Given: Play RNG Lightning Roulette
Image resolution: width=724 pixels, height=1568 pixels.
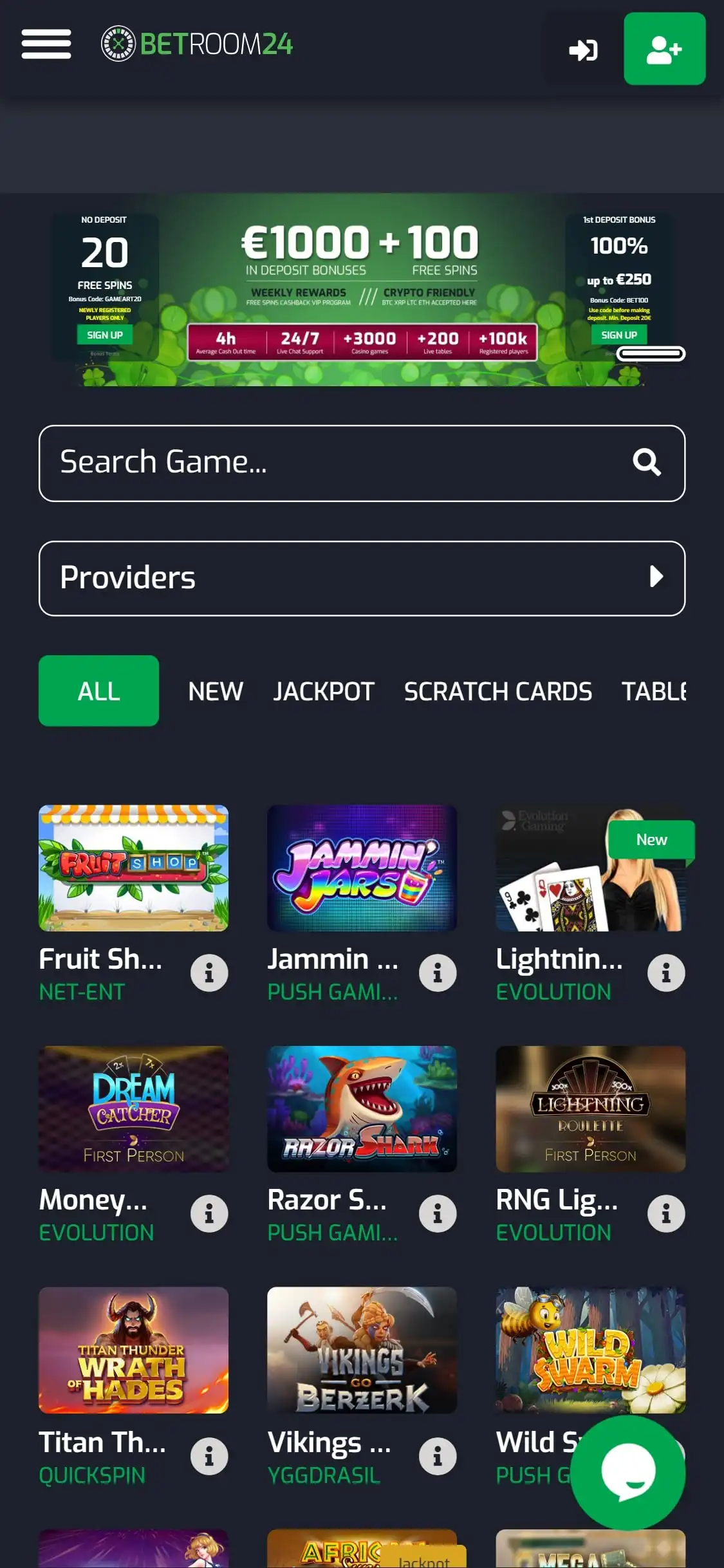Looking at the screenshot, I should [590, 1108].
